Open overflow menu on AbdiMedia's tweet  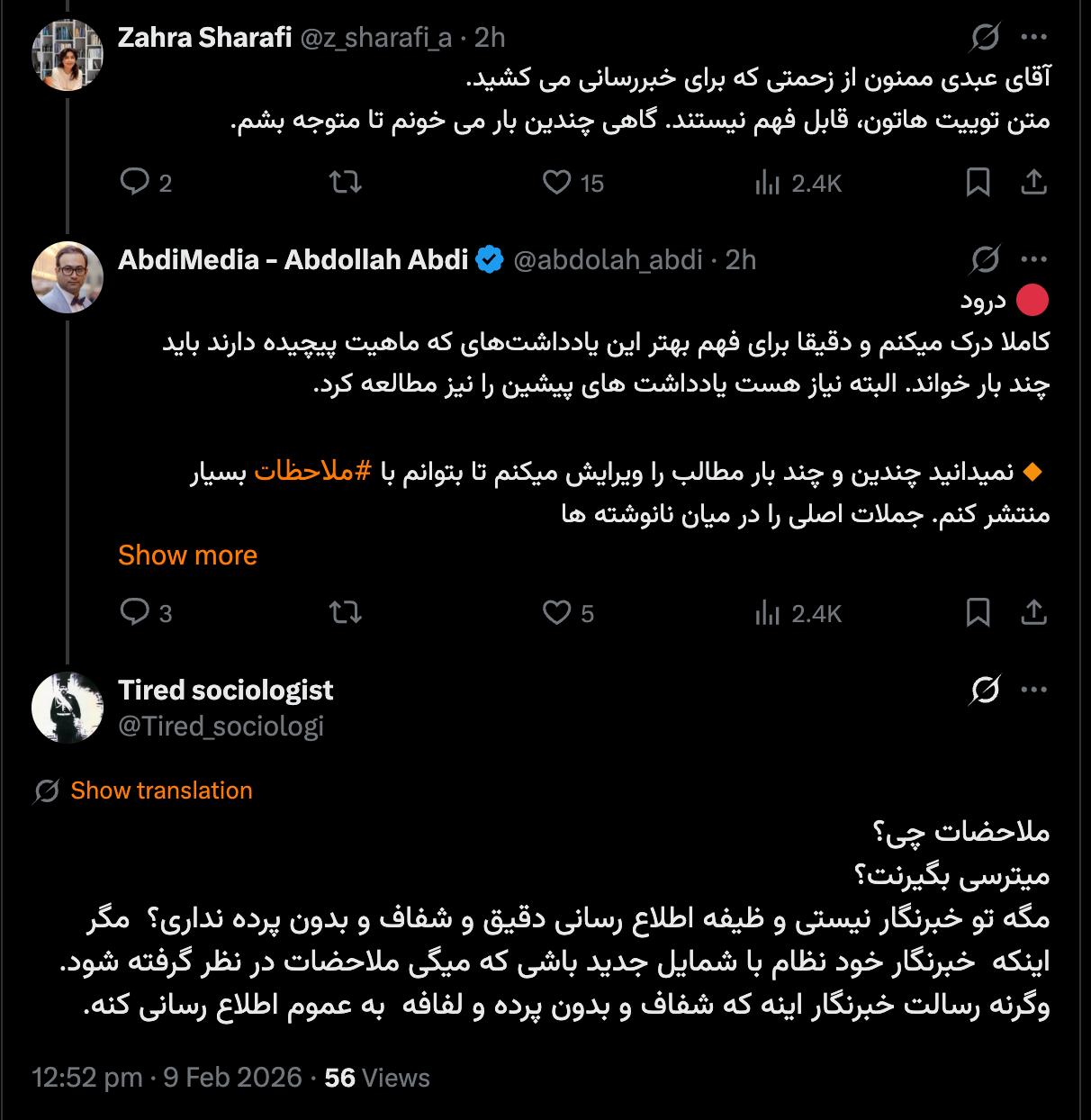pyautogui.click(x=1034, y=260)
